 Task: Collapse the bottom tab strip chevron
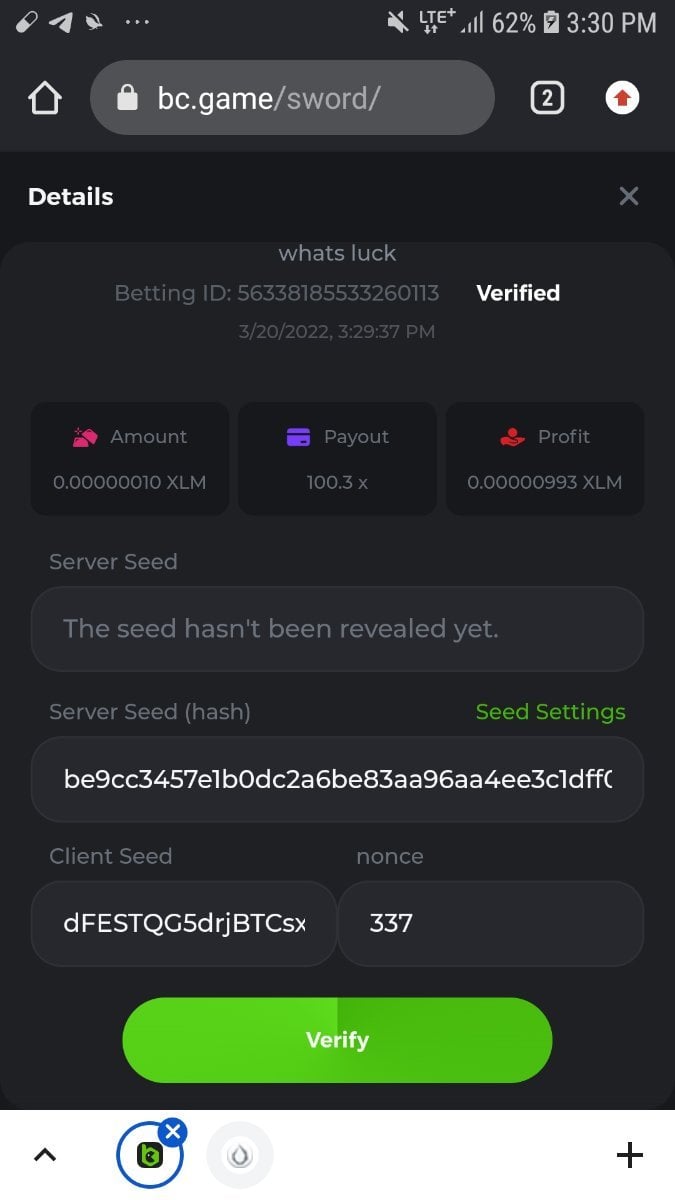point(45,1156)
